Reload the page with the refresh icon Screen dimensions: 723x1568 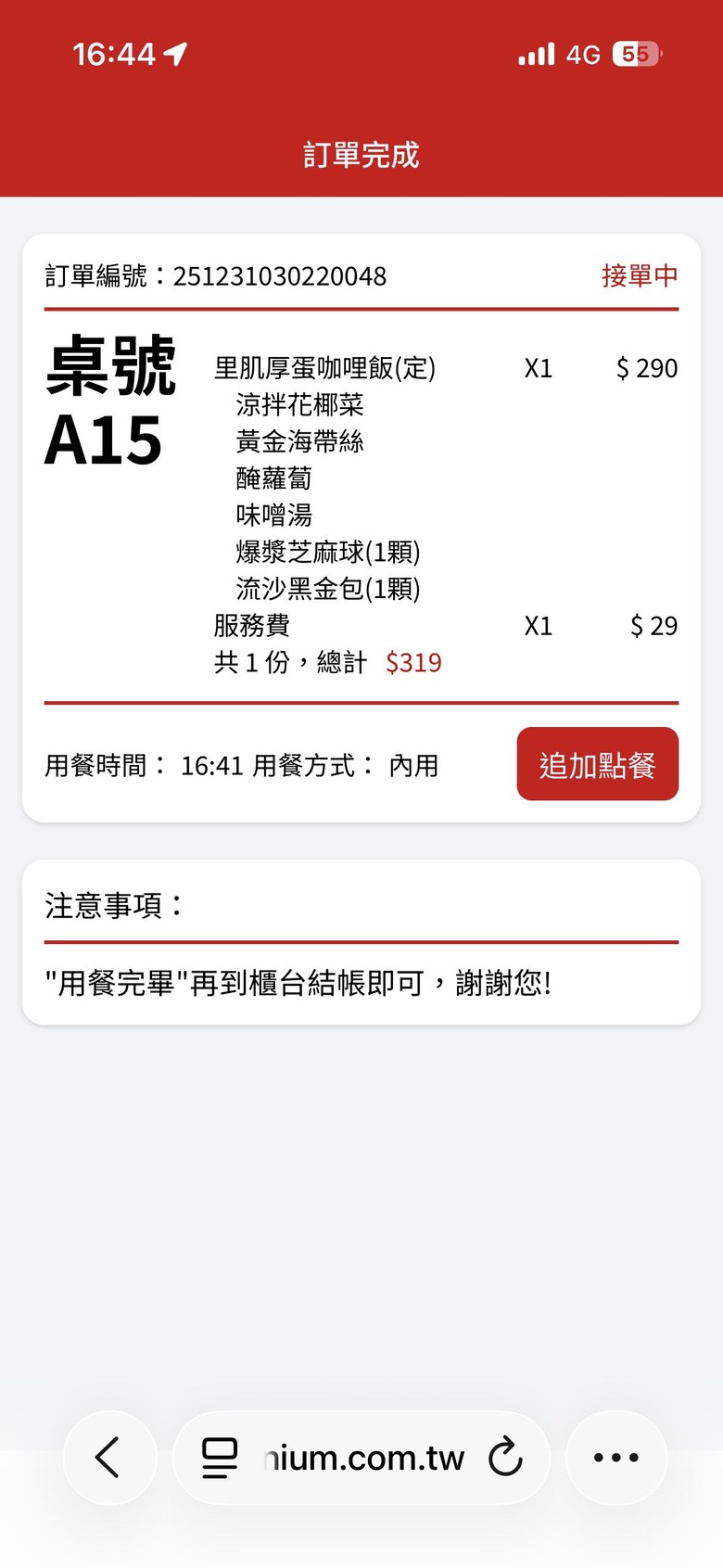(x=506, y=1457)
